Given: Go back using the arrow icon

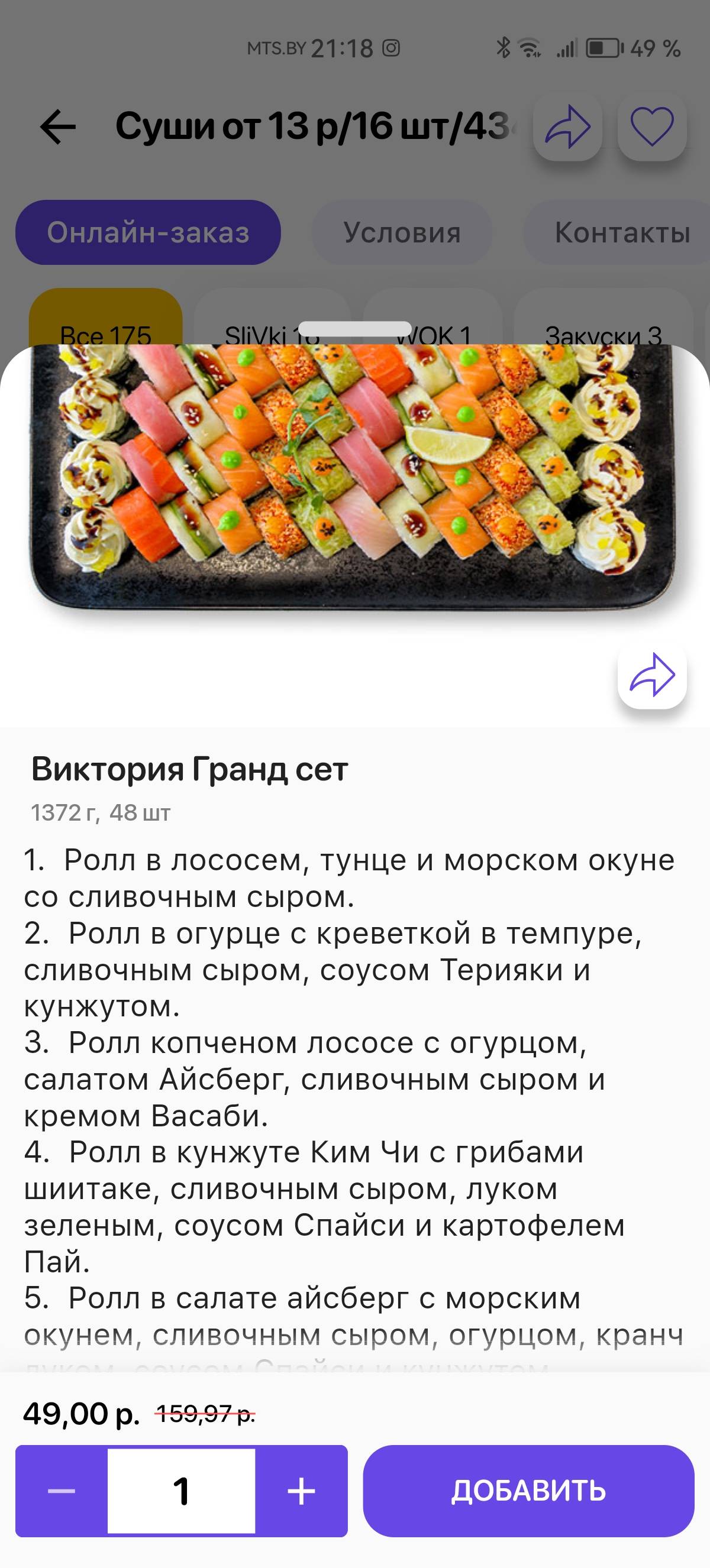Looking at the screenshot, I should pyautogui.click(x=58, y=127).
